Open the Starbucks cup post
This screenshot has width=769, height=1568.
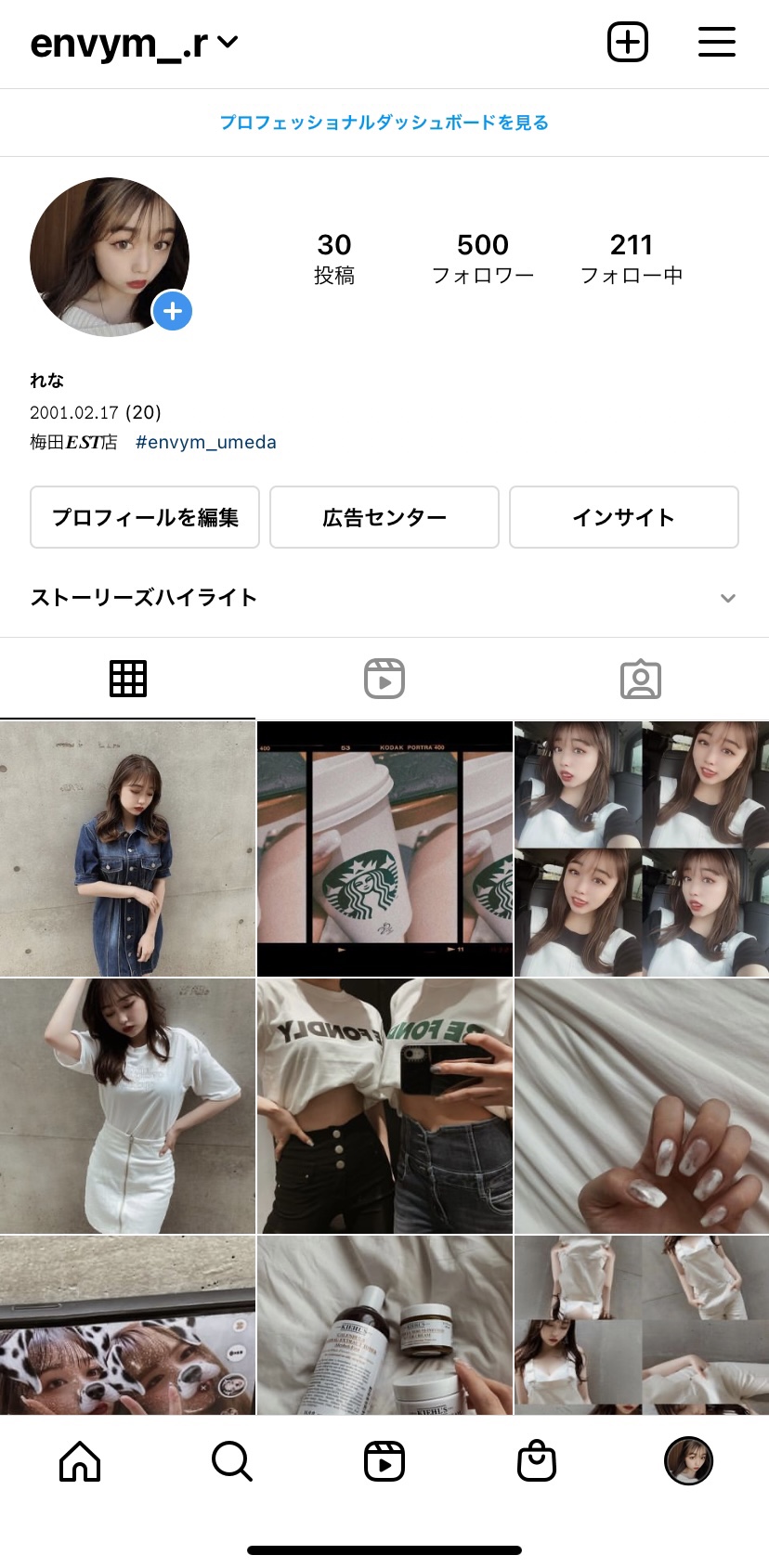384,849
